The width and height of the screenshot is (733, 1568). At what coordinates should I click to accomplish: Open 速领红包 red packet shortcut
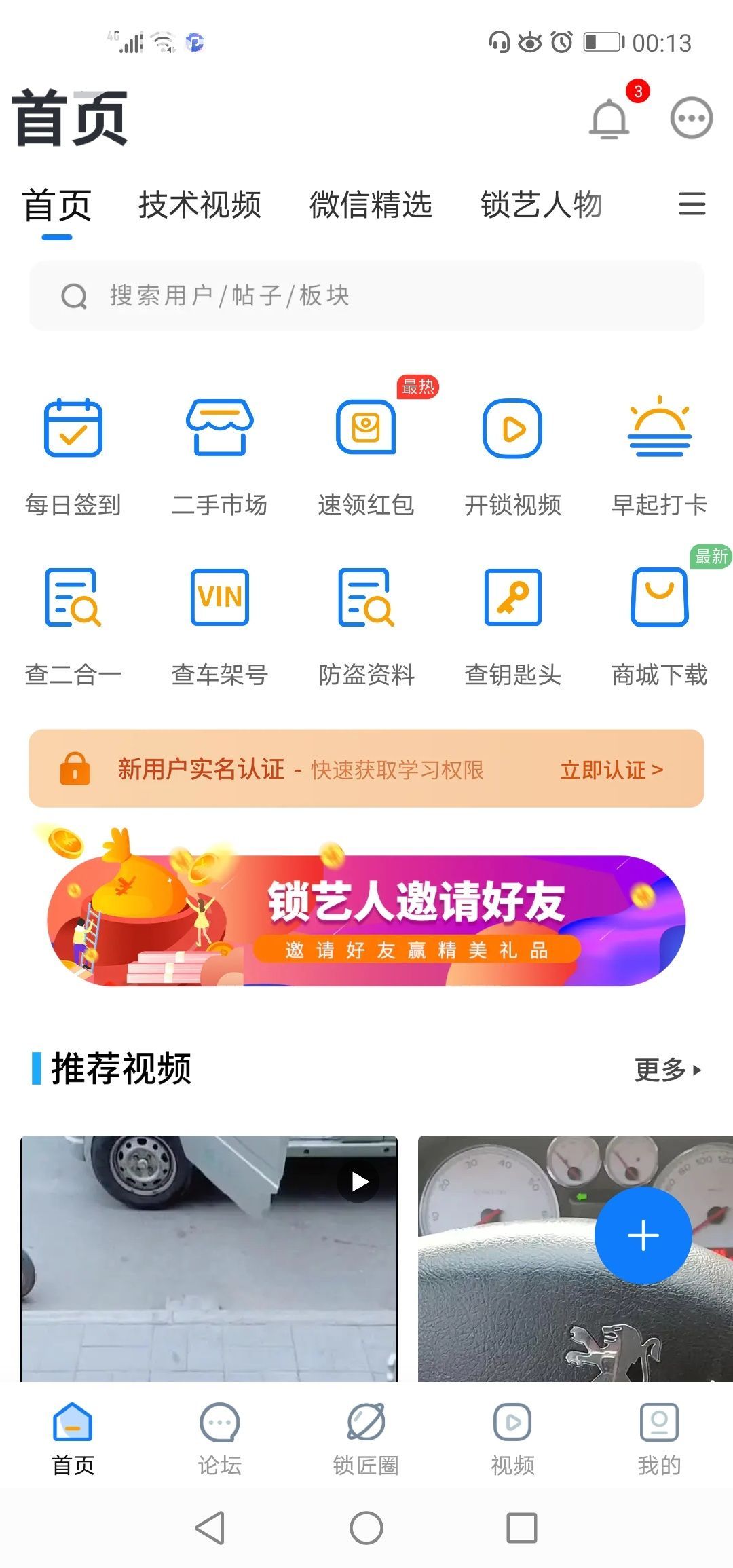pos(366,455)
